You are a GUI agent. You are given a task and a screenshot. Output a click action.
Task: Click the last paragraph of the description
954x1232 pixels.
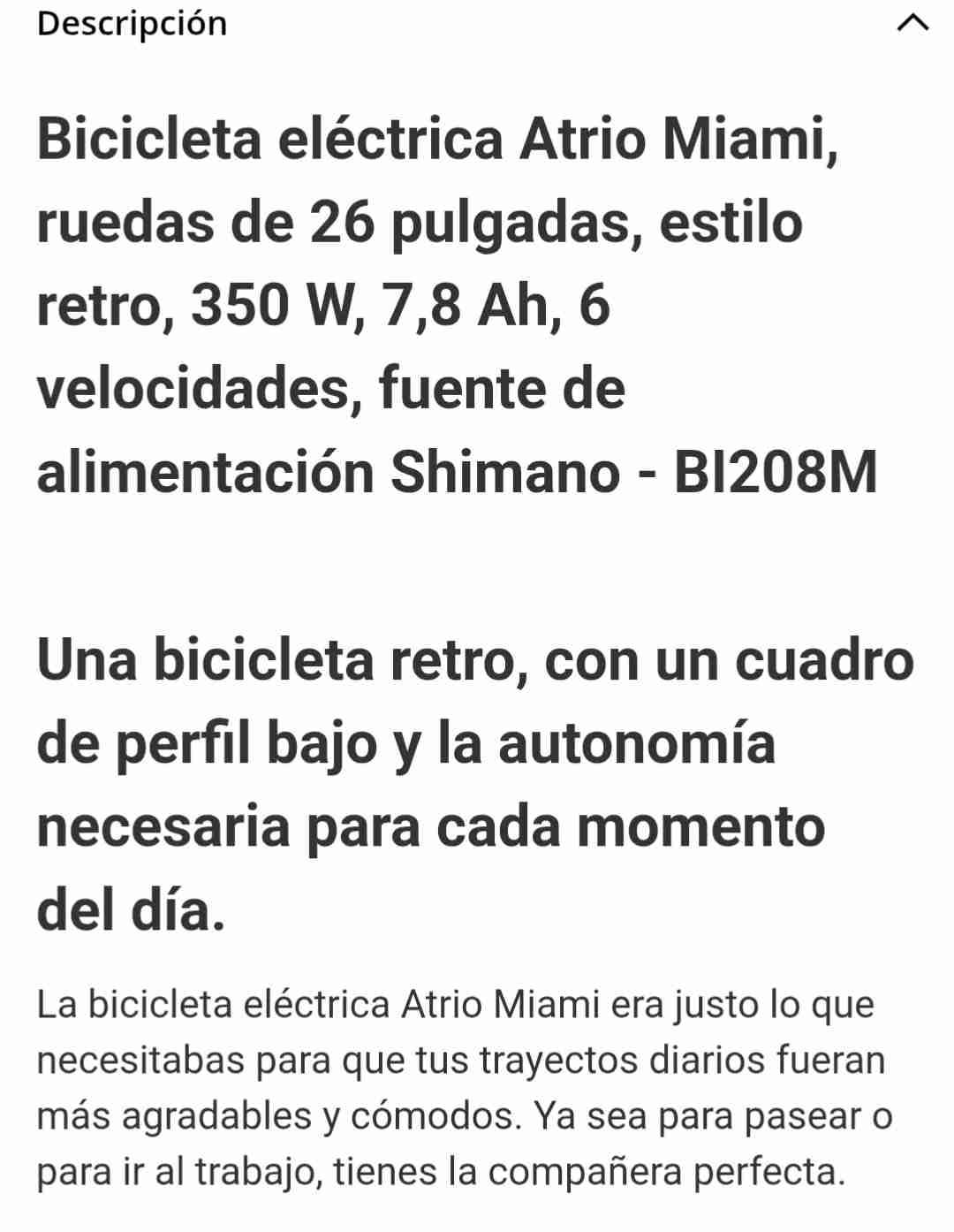(459, 1087)
